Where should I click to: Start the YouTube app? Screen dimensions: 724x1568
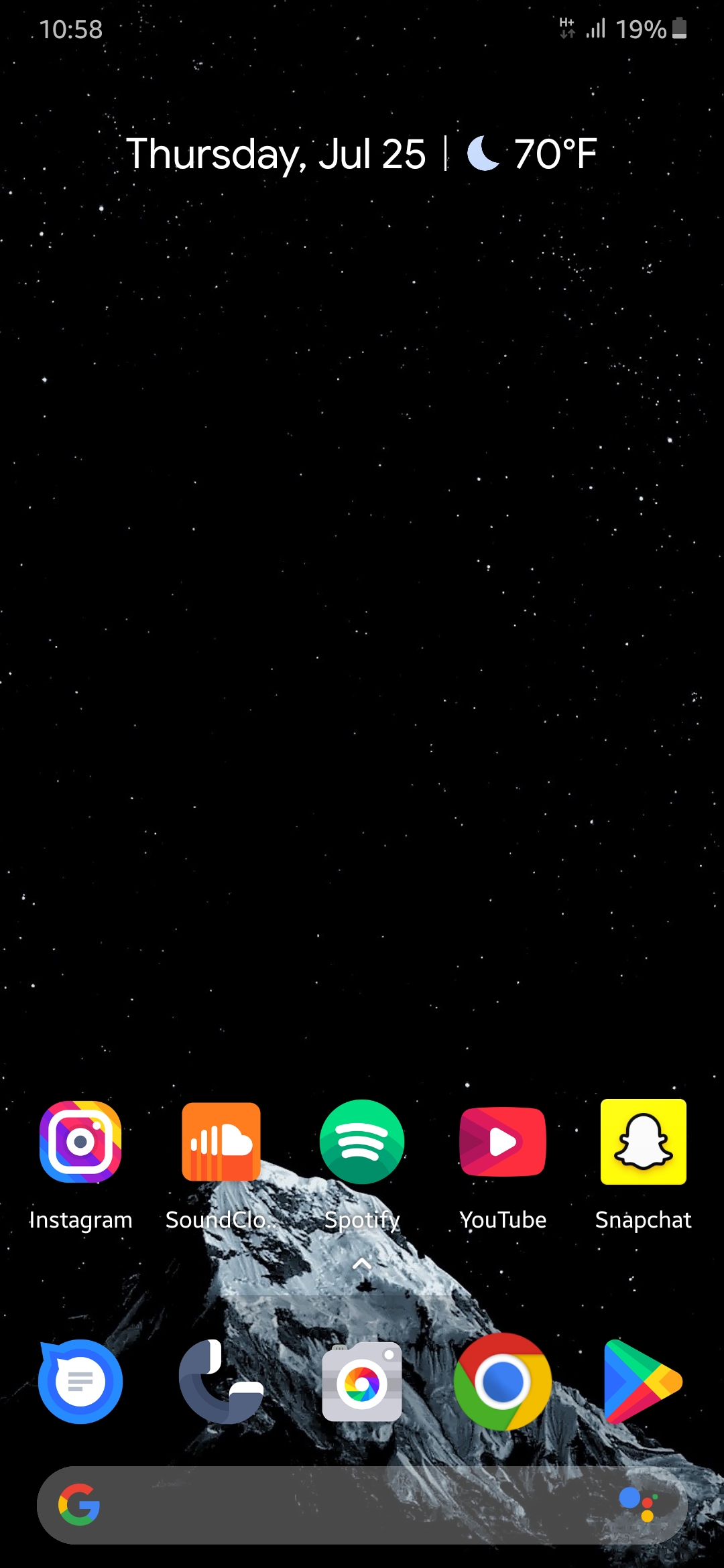pyautogui.click(x=503, y=1141)
